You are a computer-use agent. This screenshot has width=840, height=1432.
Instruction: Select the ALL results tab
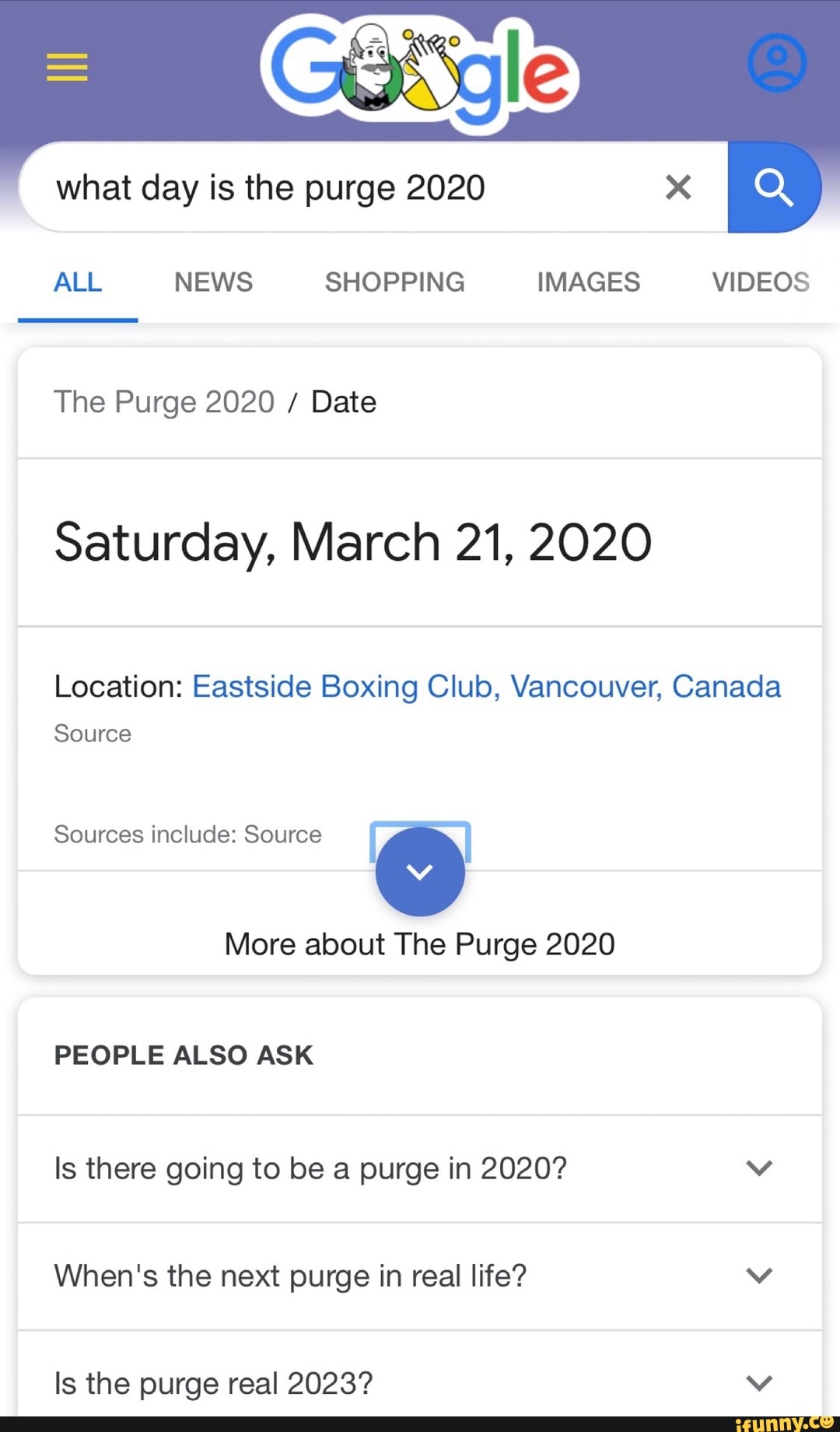point(77,282)
